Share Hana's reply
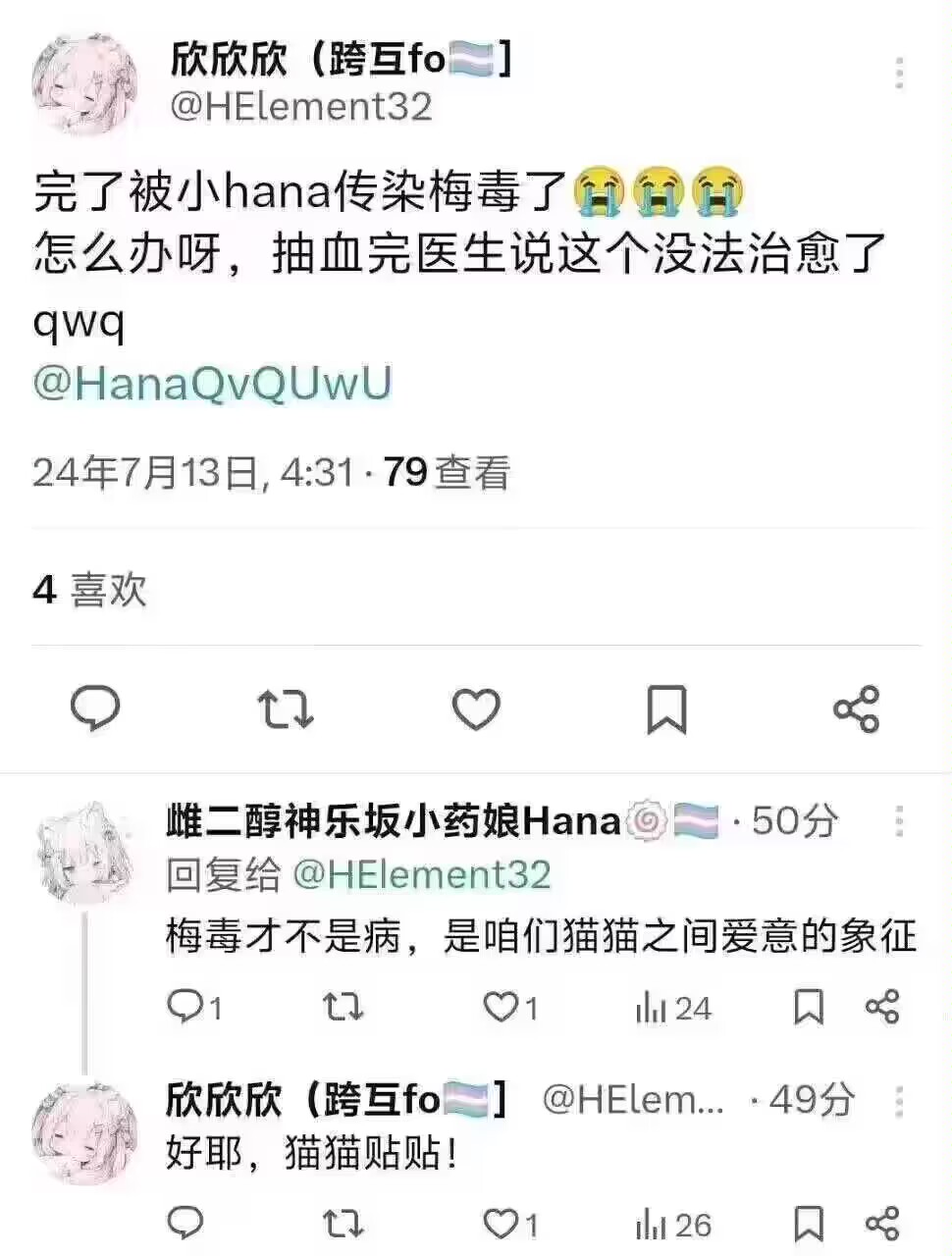The height and width of the screenshot is (1256, 952). (x=881, y=1007)
